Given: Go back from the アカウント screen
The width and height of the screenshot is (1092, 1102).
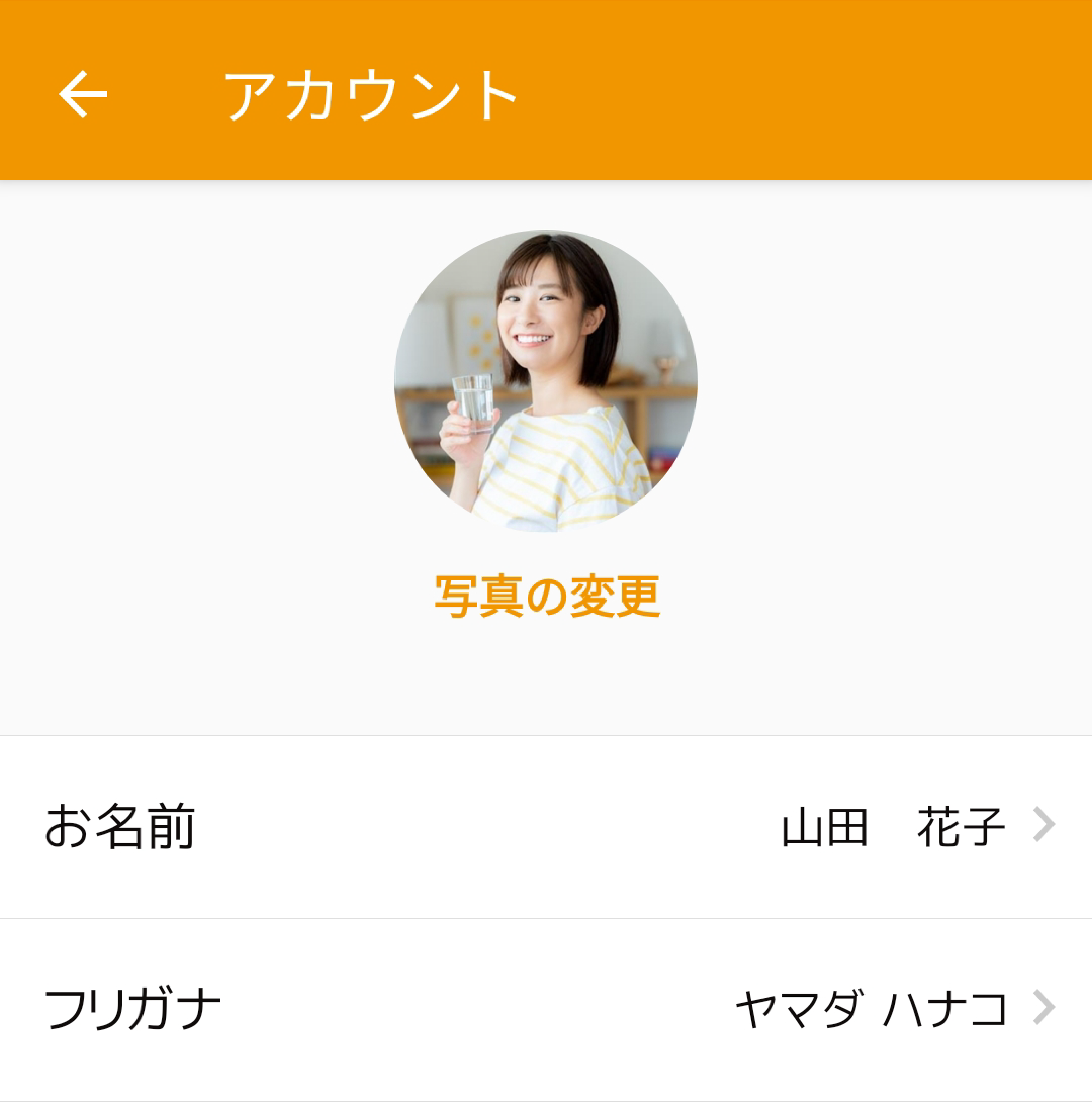Looking at the screenshot, I should click(x=83, y=94).
